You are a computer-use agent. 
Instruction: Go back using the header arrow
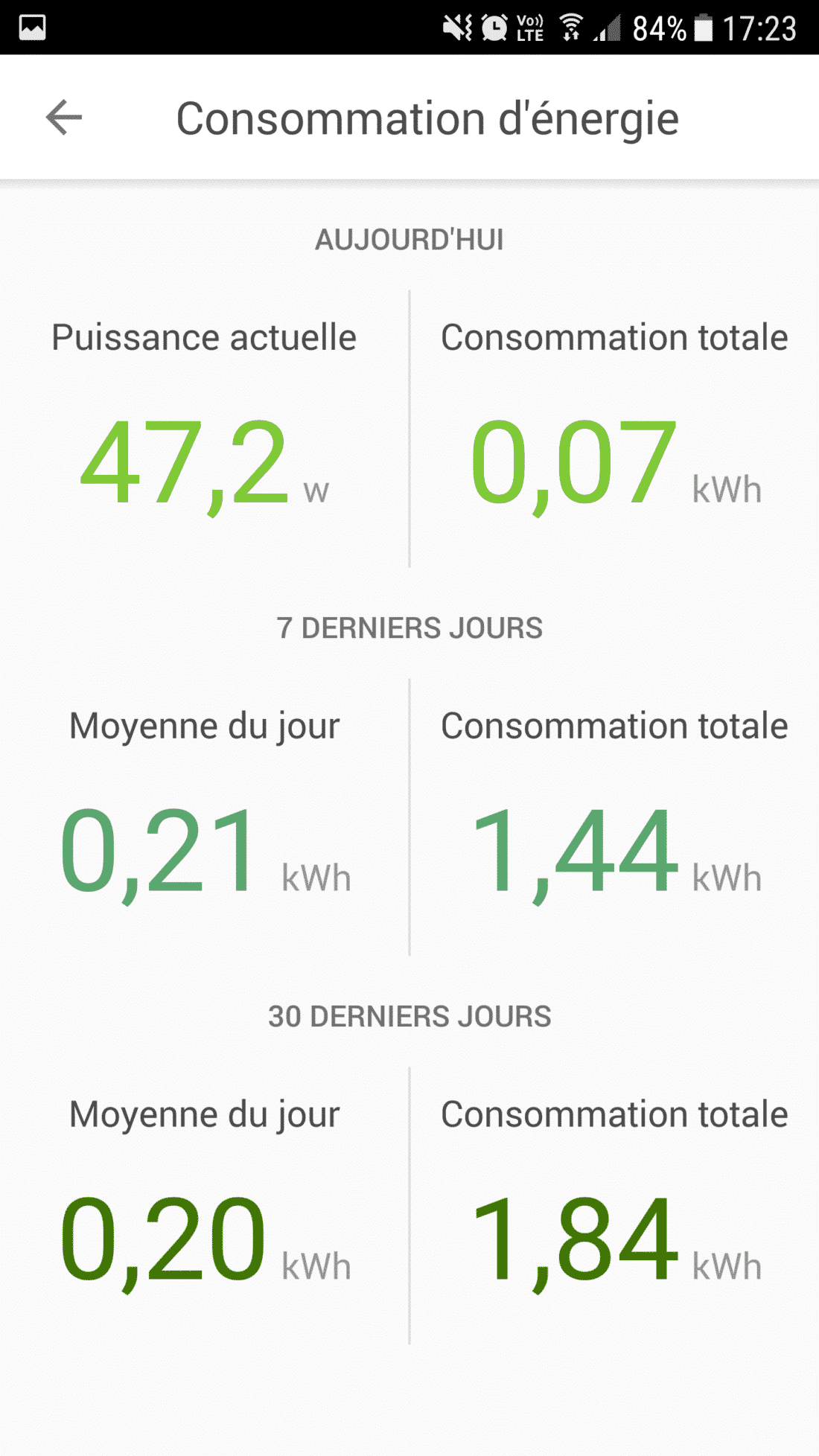tap(64, 118)
